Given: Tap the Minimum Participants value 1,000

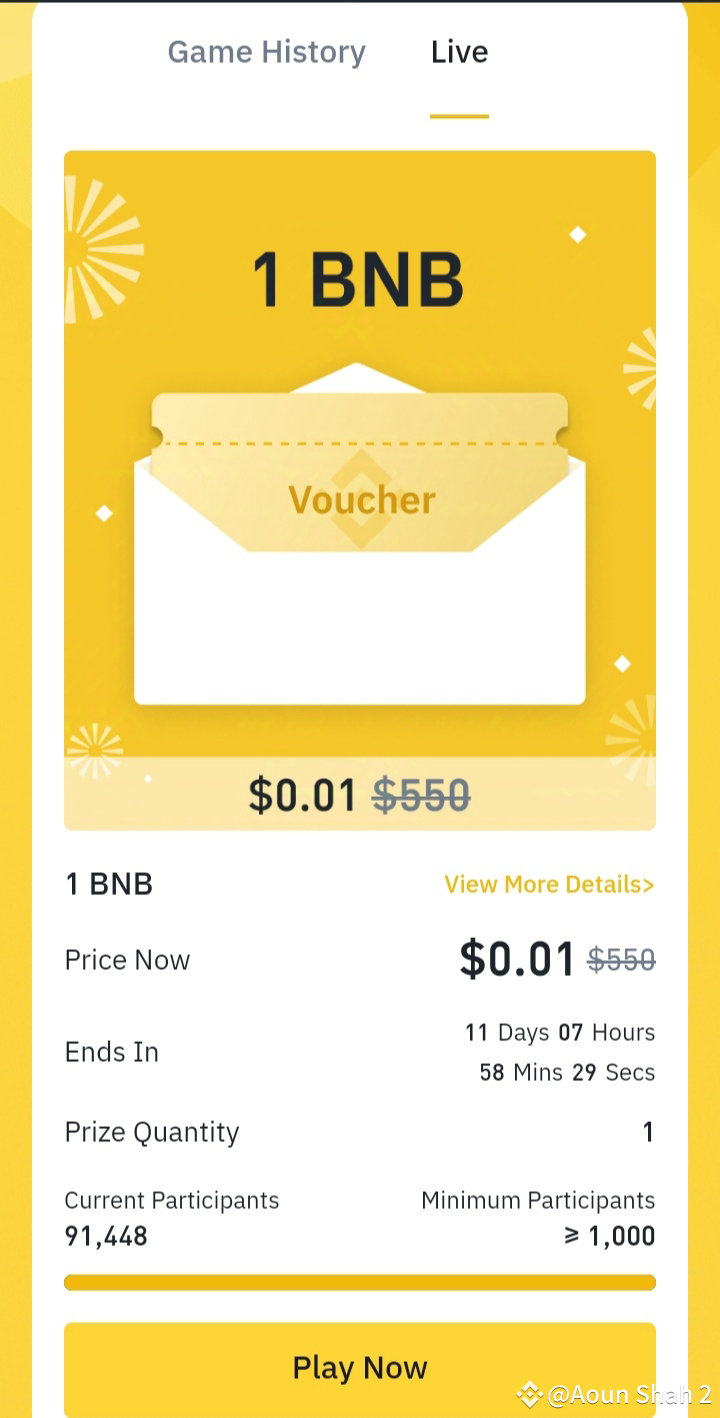Looking at the screenshot, I should (609, 1236).
